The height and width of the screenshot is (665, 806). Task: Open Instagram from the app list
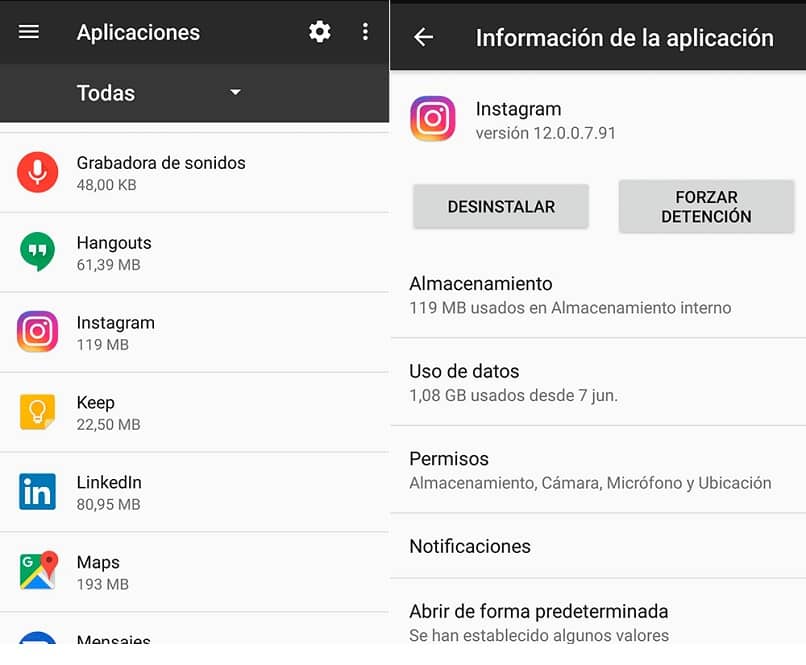pyautogui.click(x=194, y=333)
